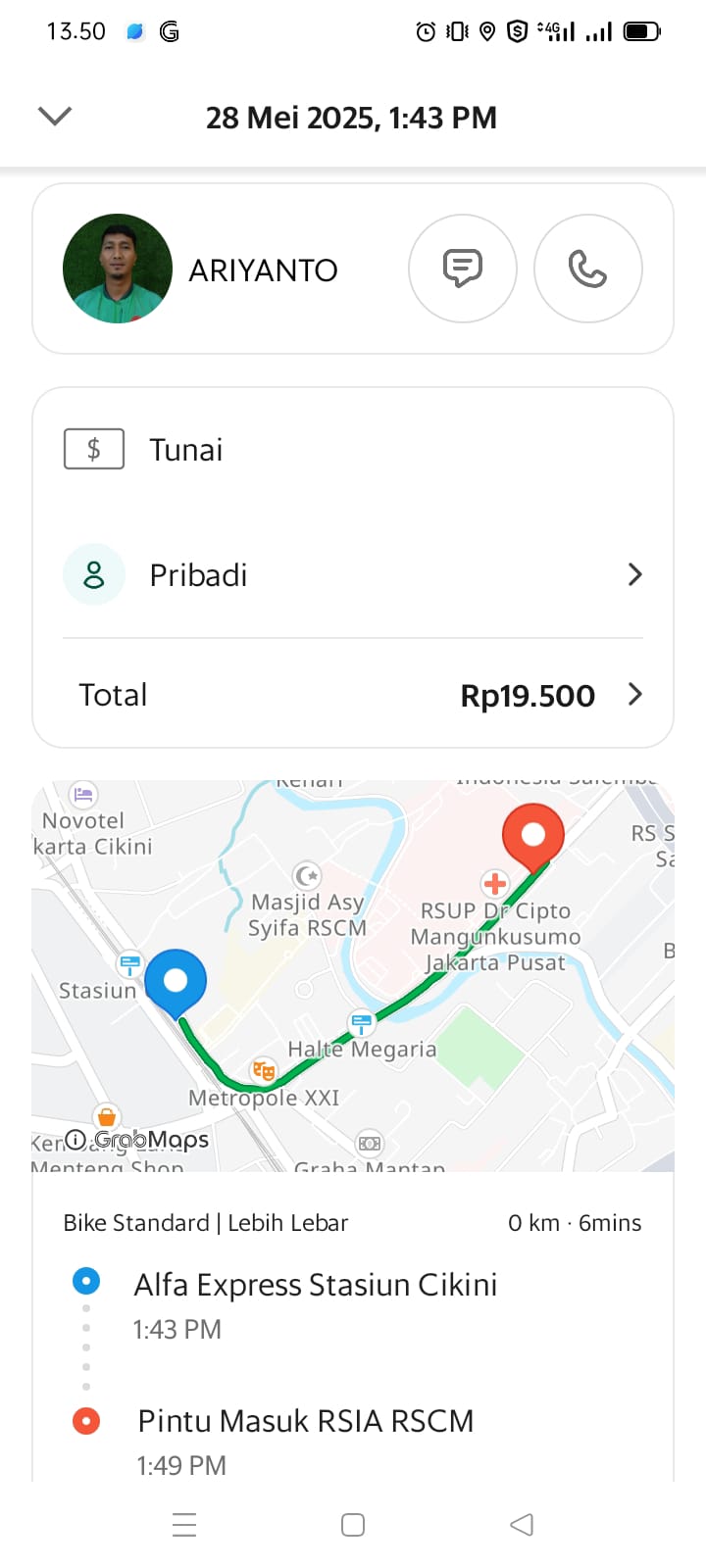The width and height of the screenshot is (706, 1568).
Task: Open the trip route map
Action: pyautogui.click(x=353, y=975)
